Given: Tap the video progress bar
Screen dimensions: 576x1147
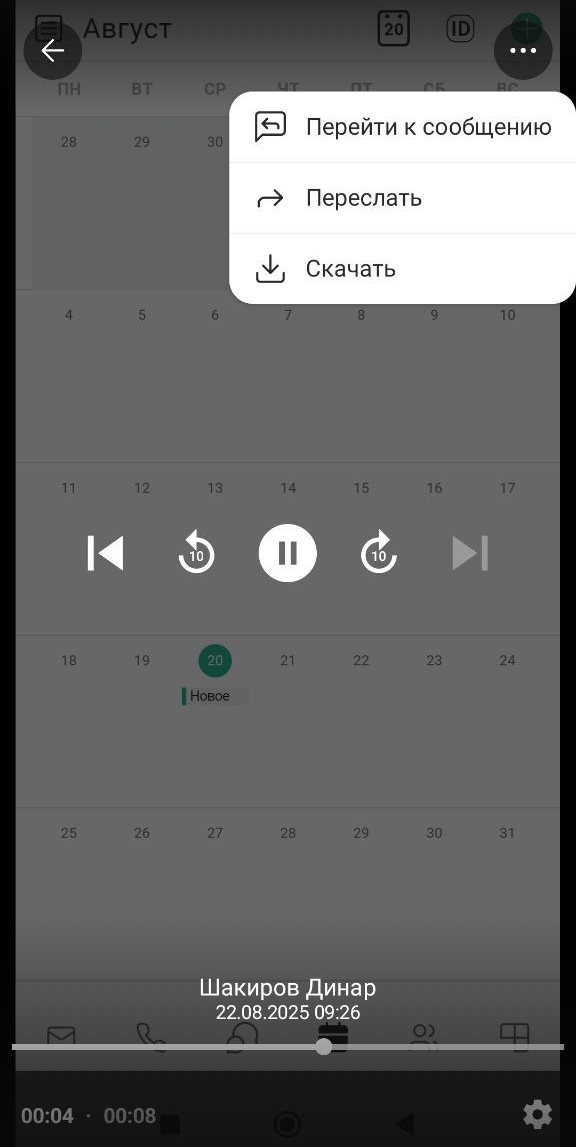Looking at the screenshot, I should click(288, 1047).
